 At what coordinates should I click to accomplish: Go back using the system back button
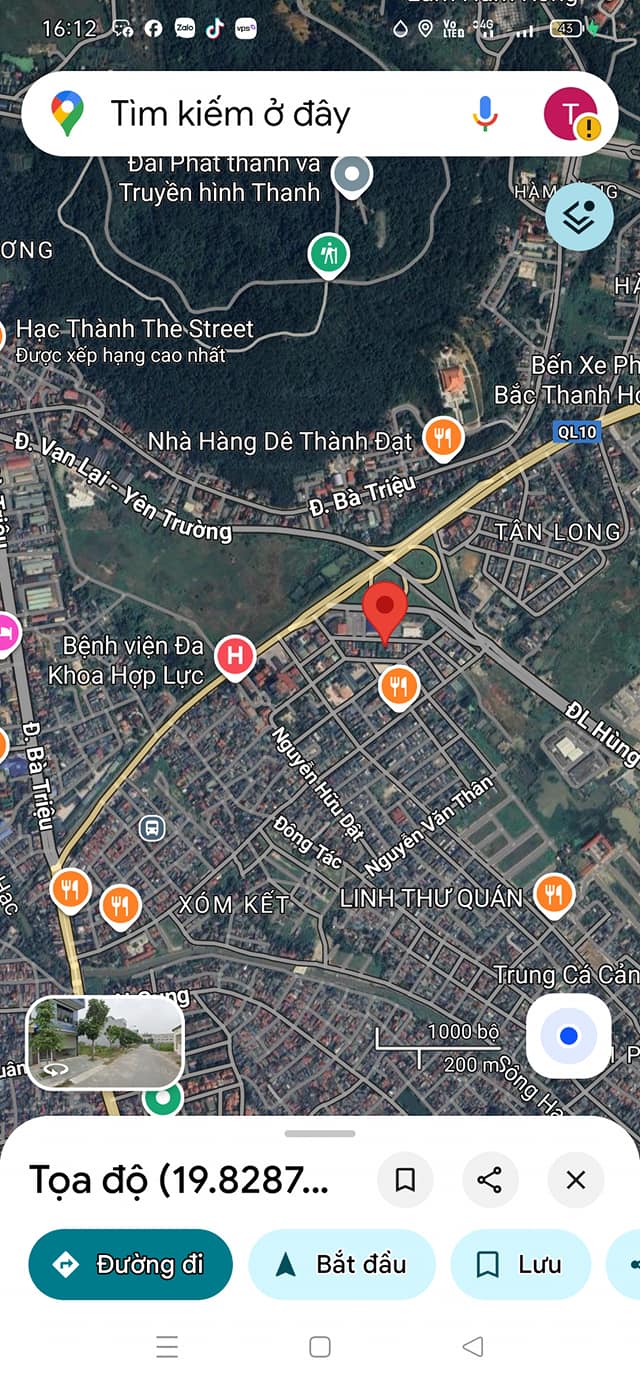coord(473,1346)
